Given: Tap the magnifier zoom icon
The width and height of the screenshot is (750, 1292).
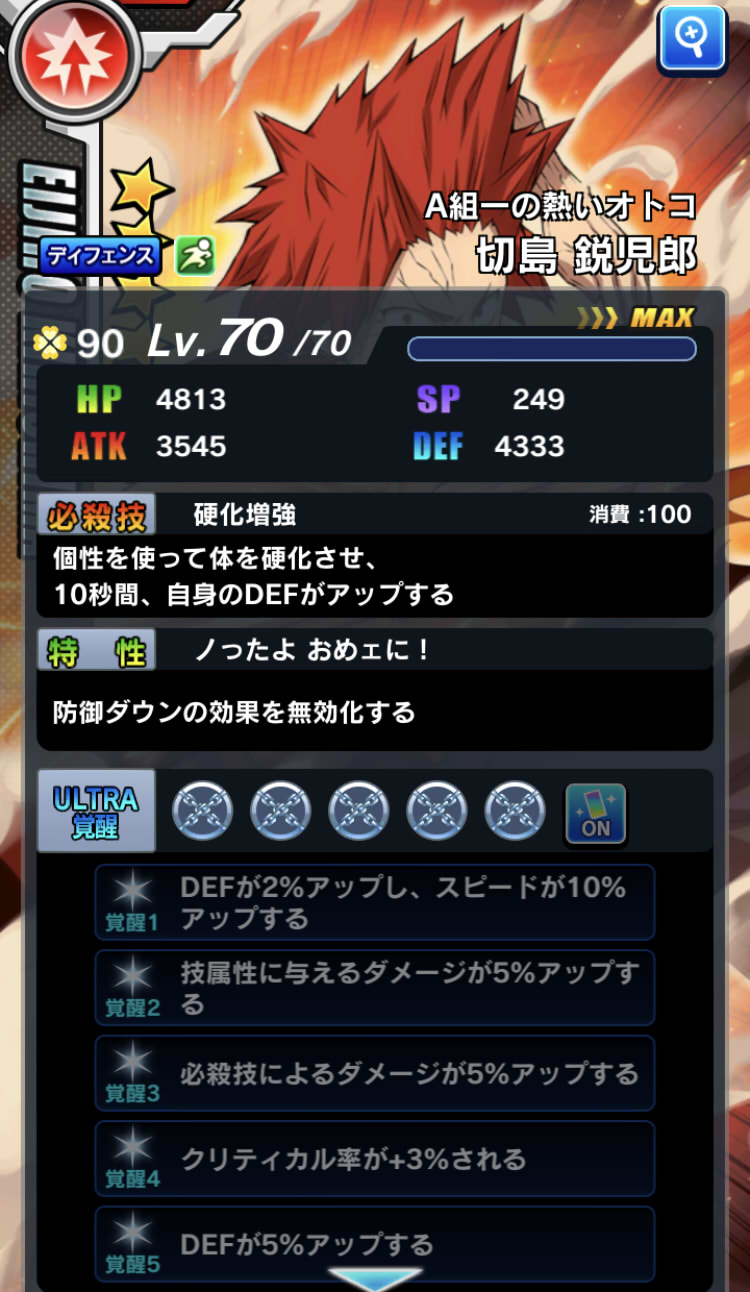Looking at the screenshot, I should (692, 40).
